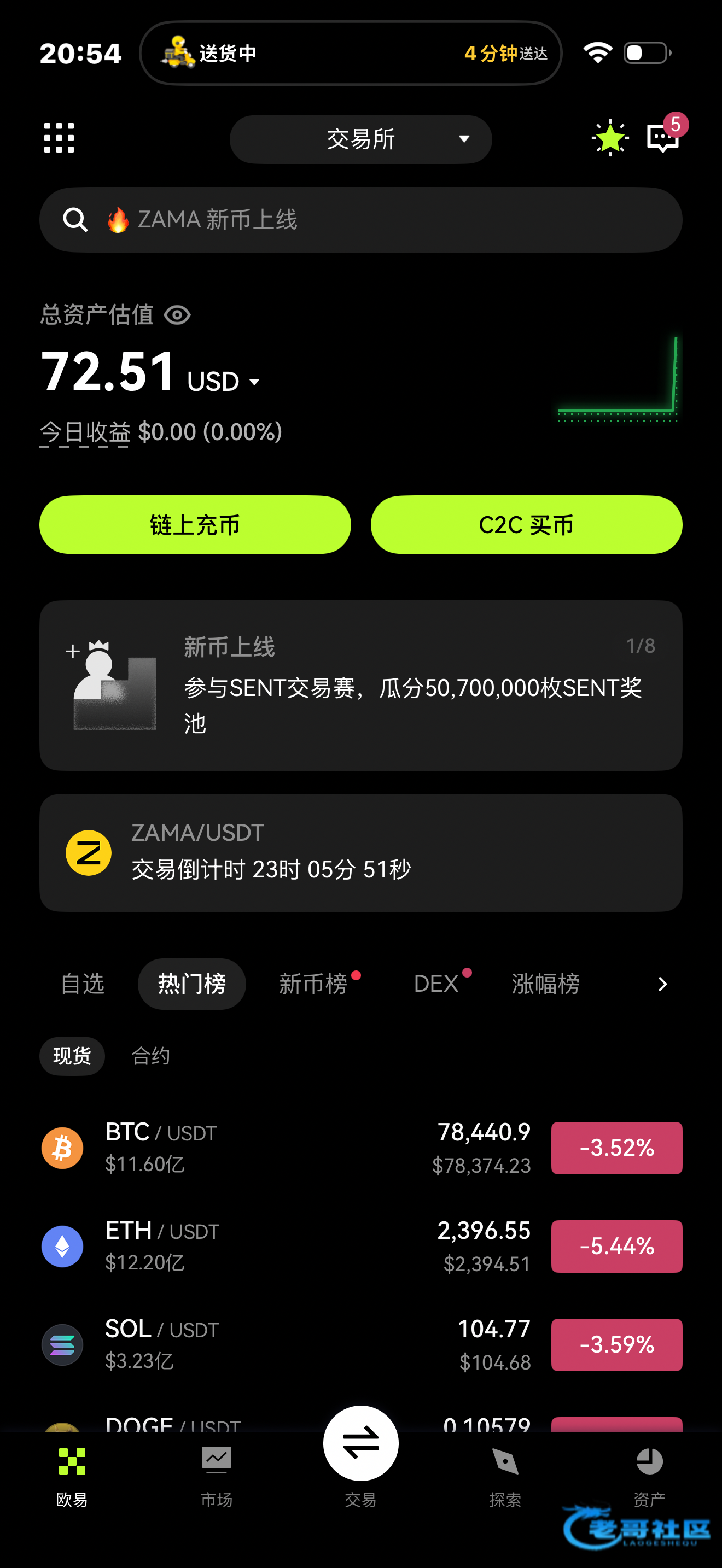Viewport: 722px width, 1568px height.
Task: Open the ZAMA/USDT countdown card
Action: (x=360, y=852)
